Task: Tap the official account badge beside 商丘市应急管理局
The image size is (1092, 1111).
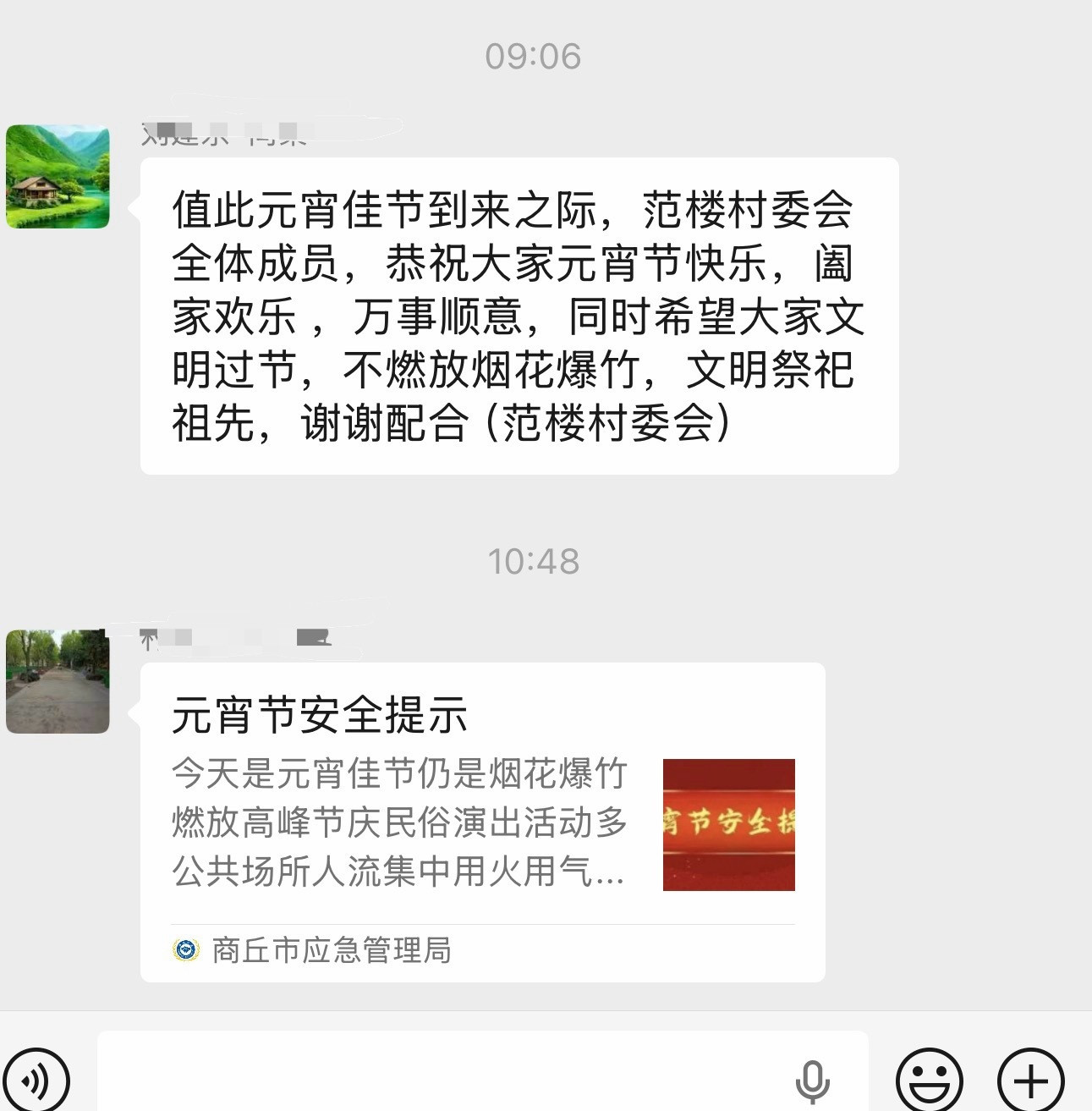Action: point(185,950)
